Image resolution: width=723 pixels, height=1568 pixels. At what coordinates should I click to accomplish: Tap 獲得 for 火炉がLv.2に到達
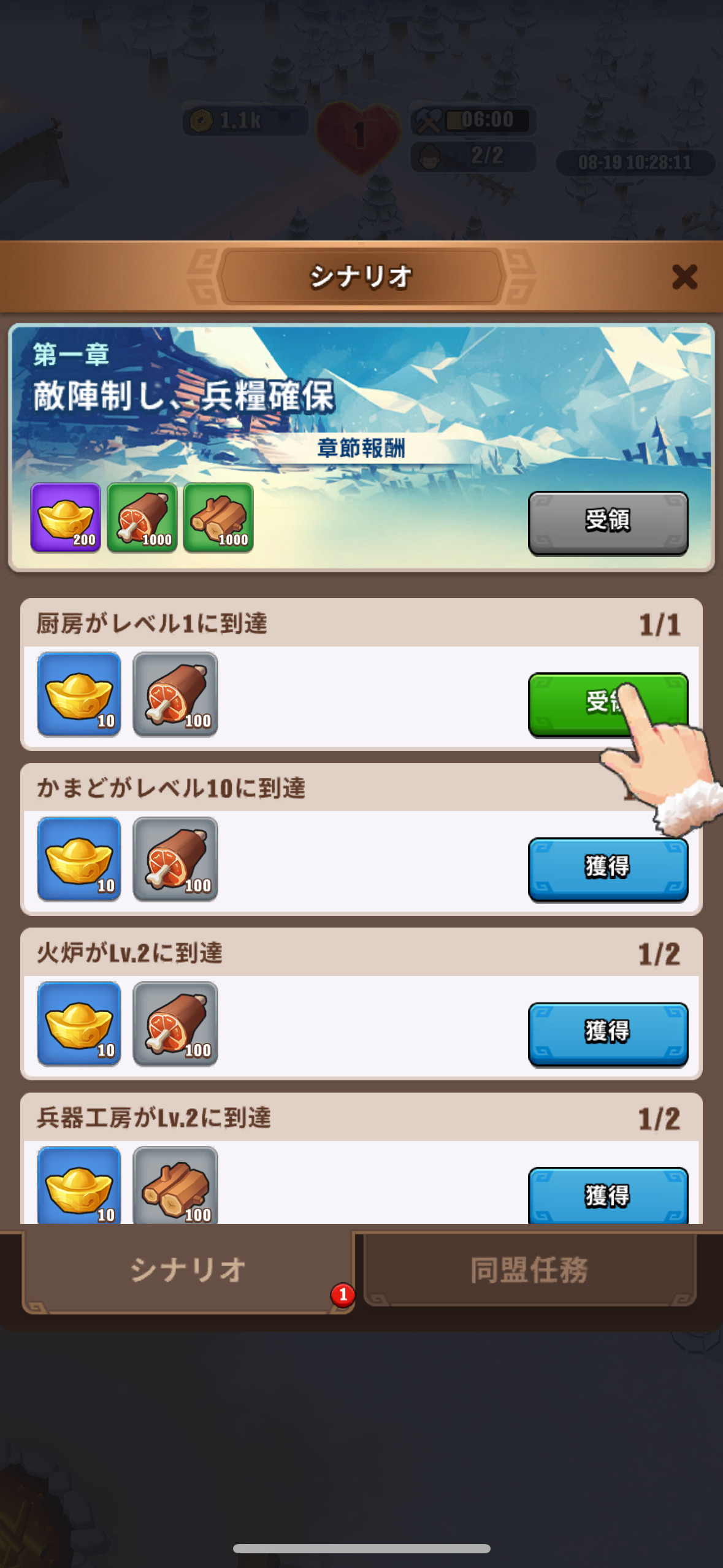coord(608,1033)
